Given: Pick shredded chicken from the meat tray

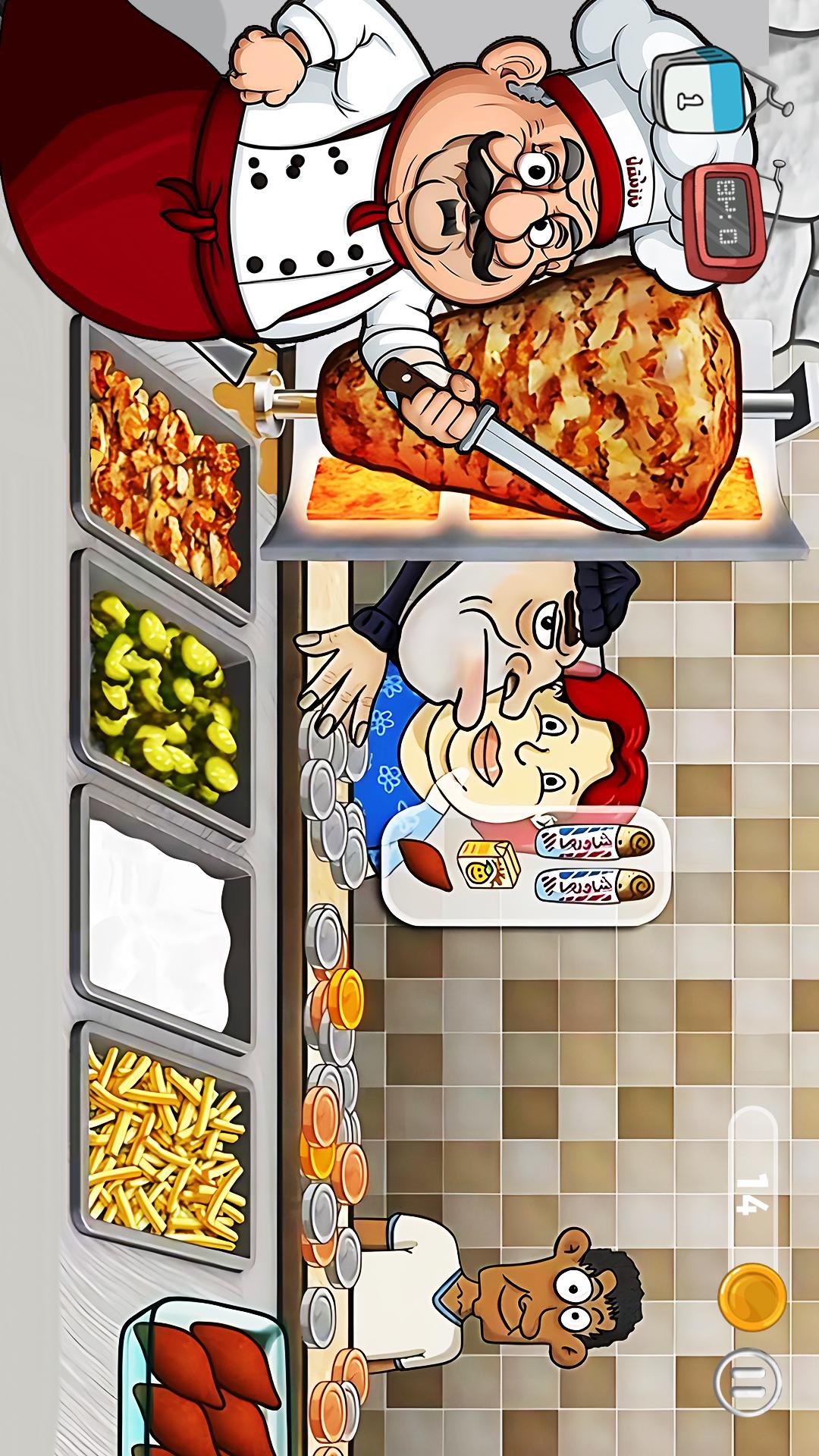Looking at the screenshot, I should 163,469.
